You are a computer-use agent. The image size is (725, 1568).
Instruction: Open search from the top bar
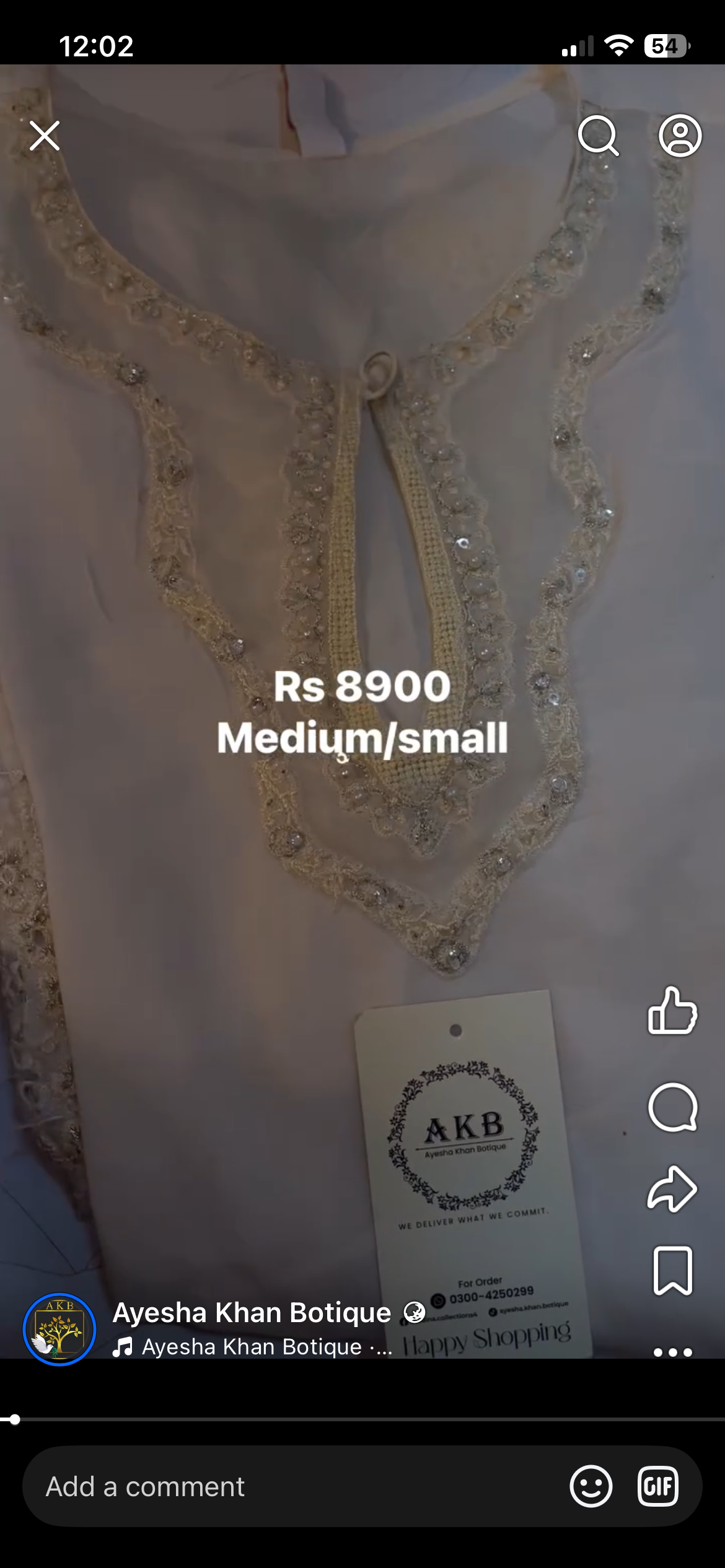coord(599,137)
